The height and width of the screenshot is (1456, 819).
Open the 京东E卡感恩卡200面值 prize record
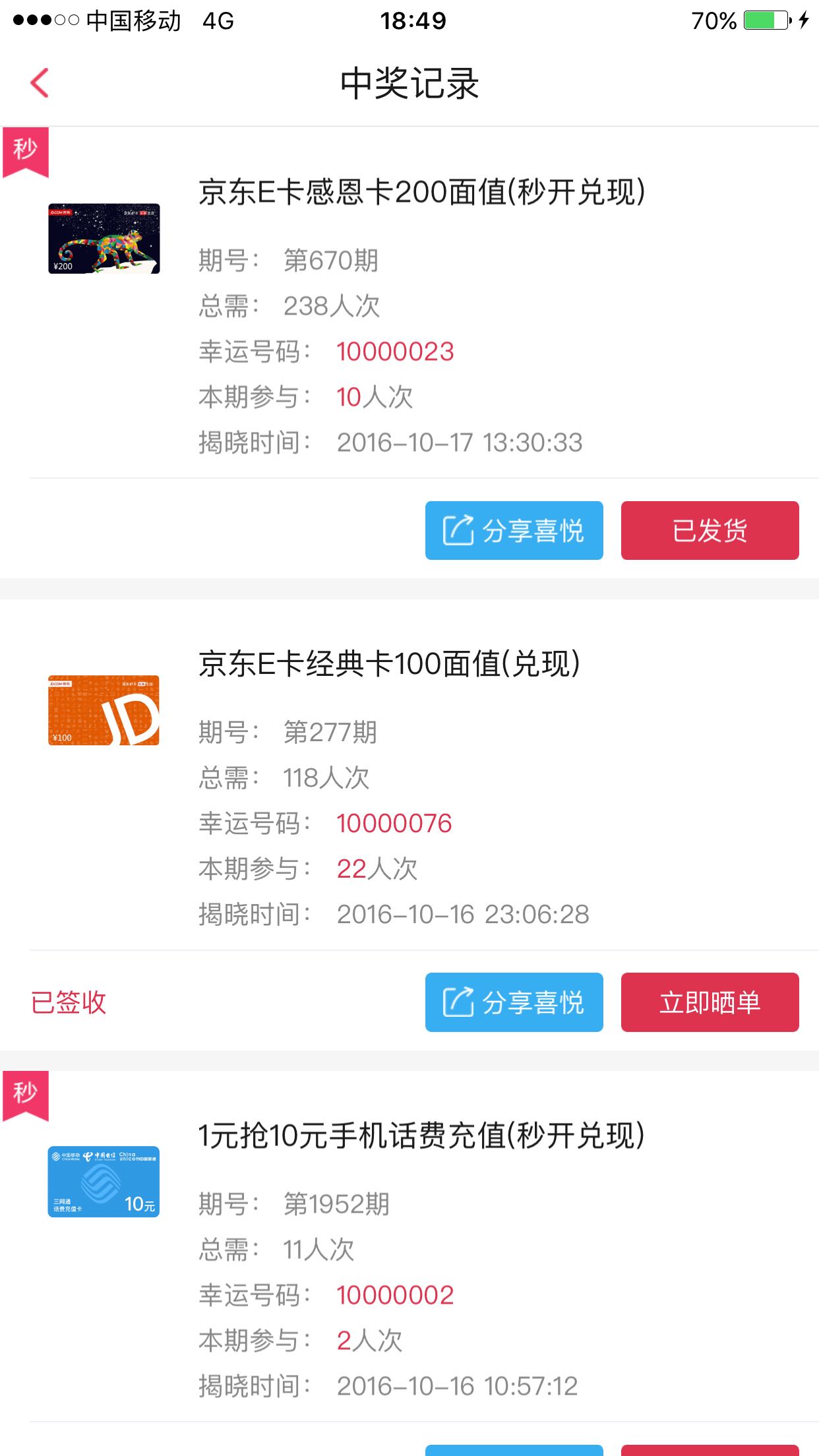[x=409, y=303]
